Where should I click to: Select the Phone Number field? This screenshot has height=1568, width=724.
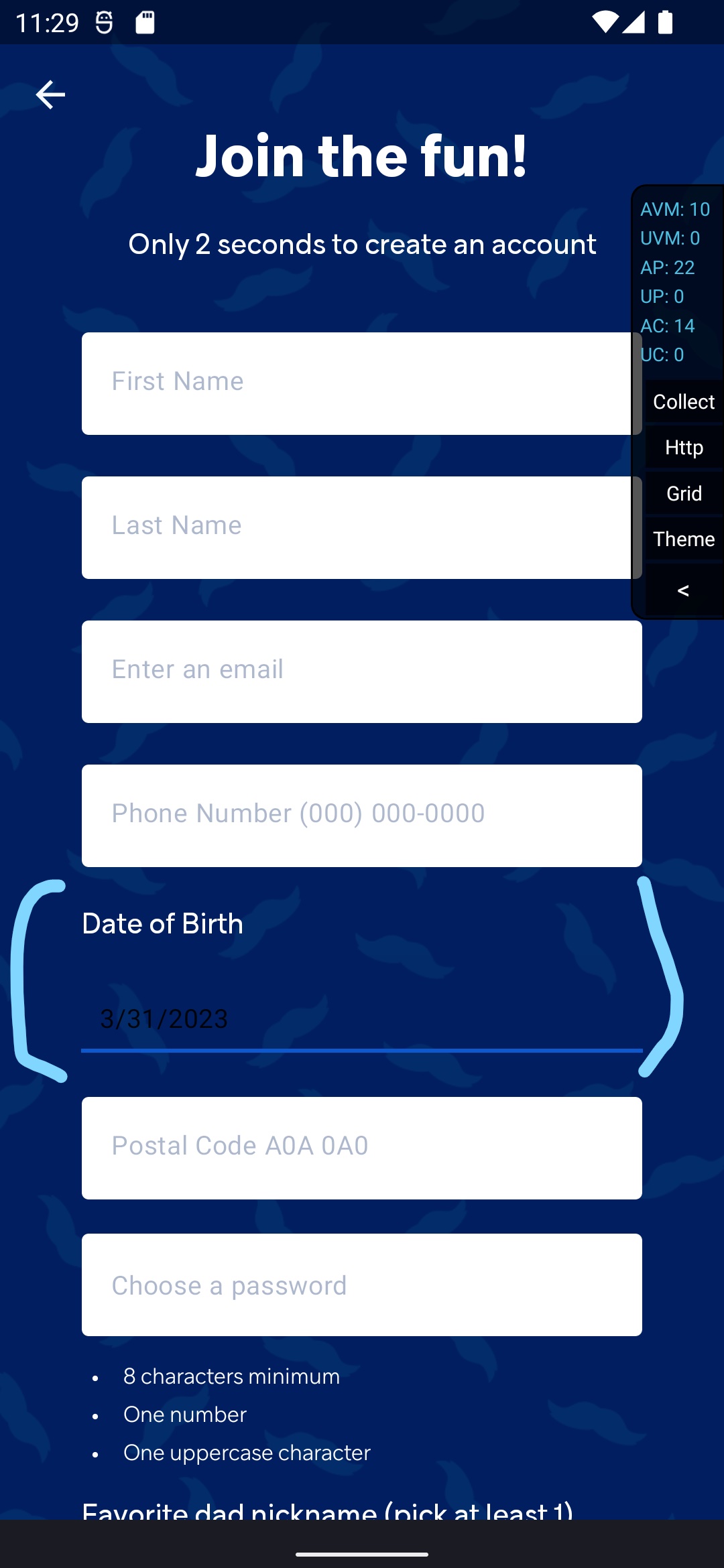362,815
